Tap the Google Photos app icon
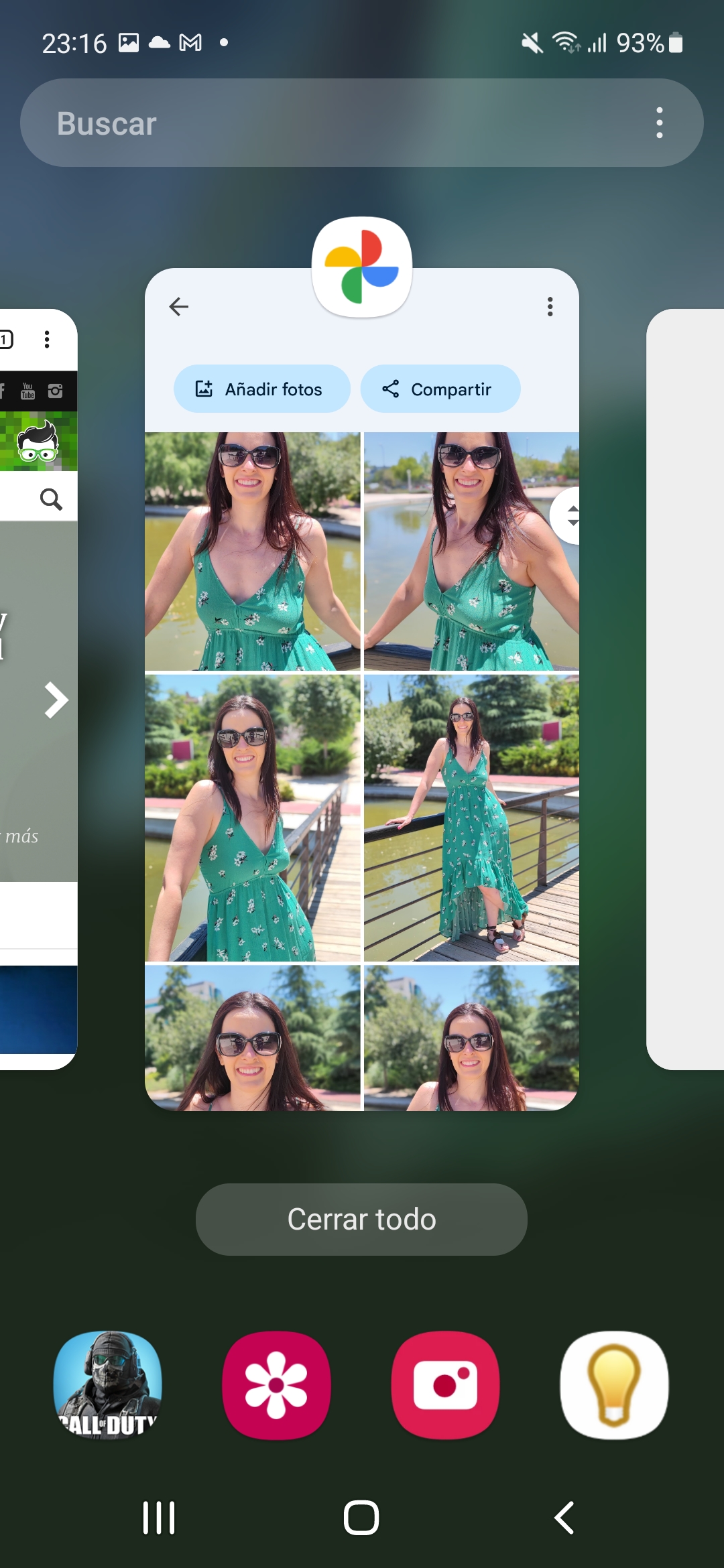 (362, 267)
